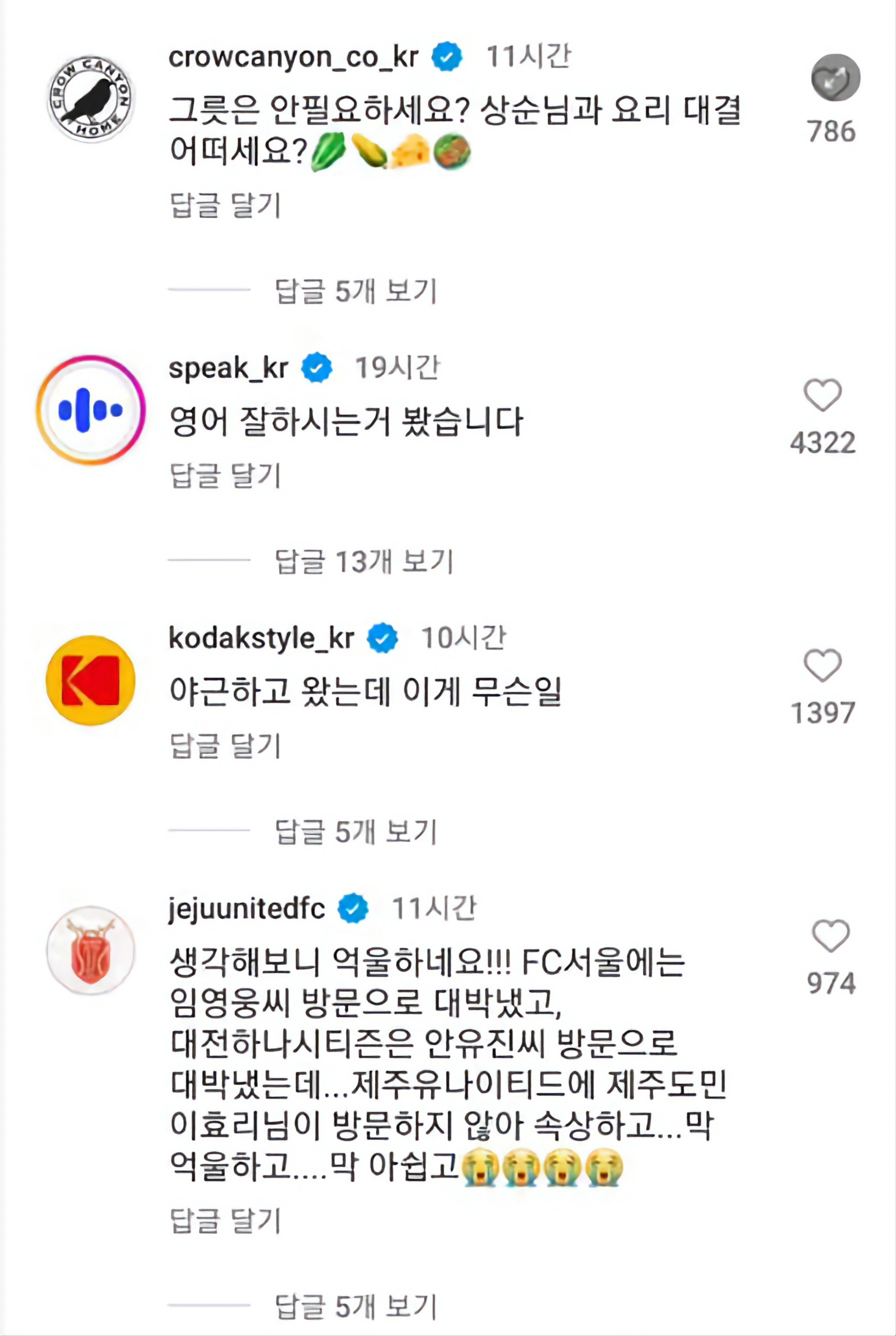
Task: Open the speak_kr username link
Action: coord(228,368)
